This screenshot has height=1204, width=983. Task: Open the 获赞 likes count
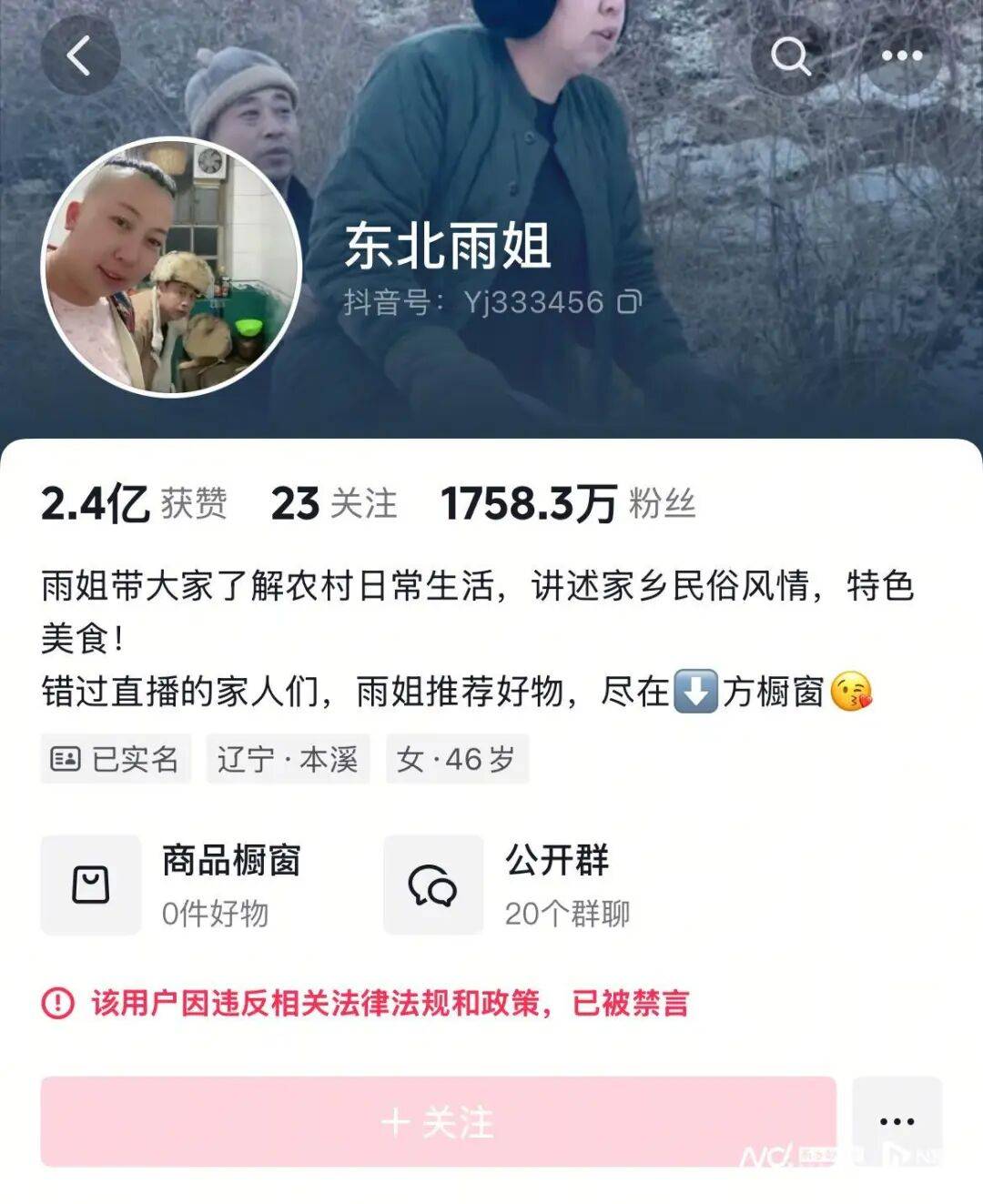coord(134,503)
